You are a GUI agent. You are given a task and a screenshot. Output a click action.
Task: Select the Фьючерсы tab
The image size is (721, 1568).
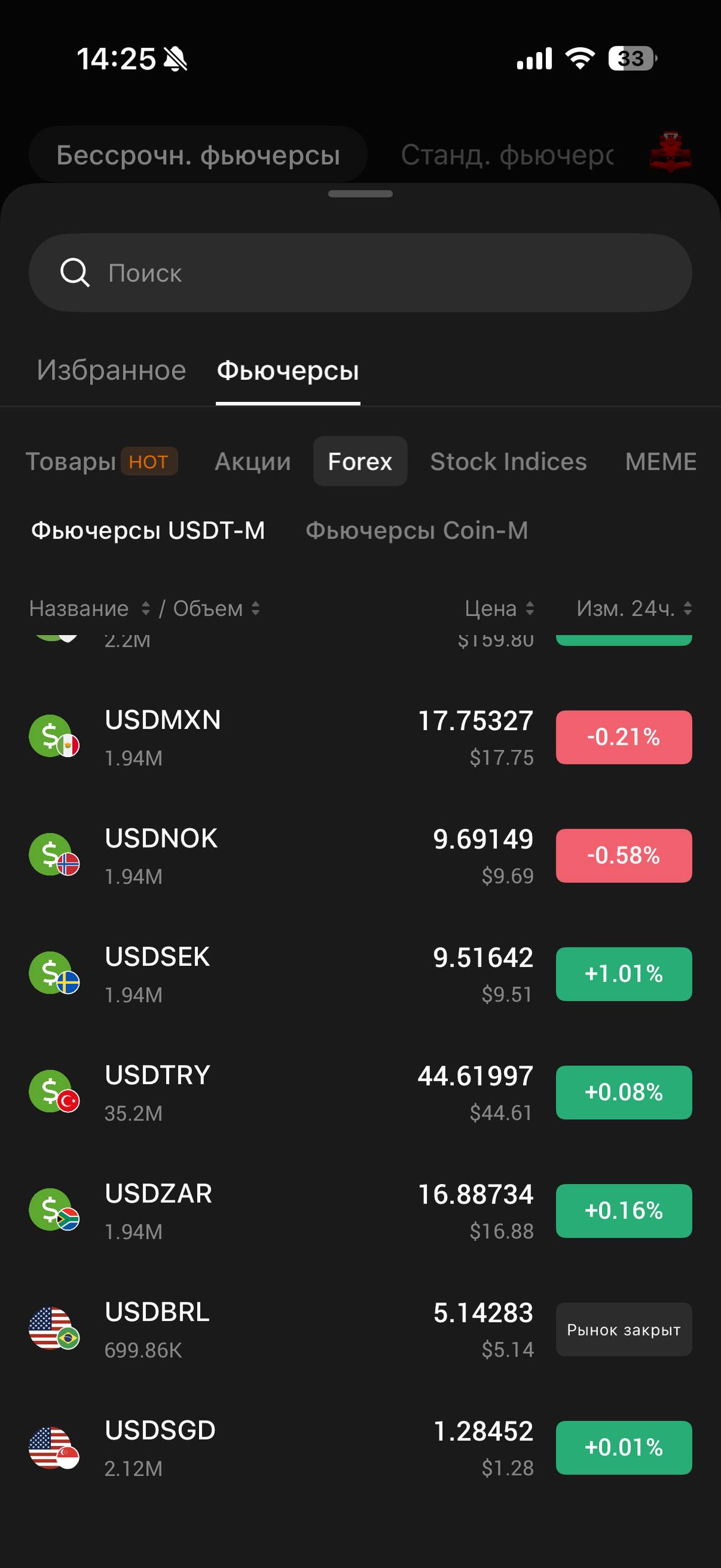pyautogui.click(x=288, y=371)
